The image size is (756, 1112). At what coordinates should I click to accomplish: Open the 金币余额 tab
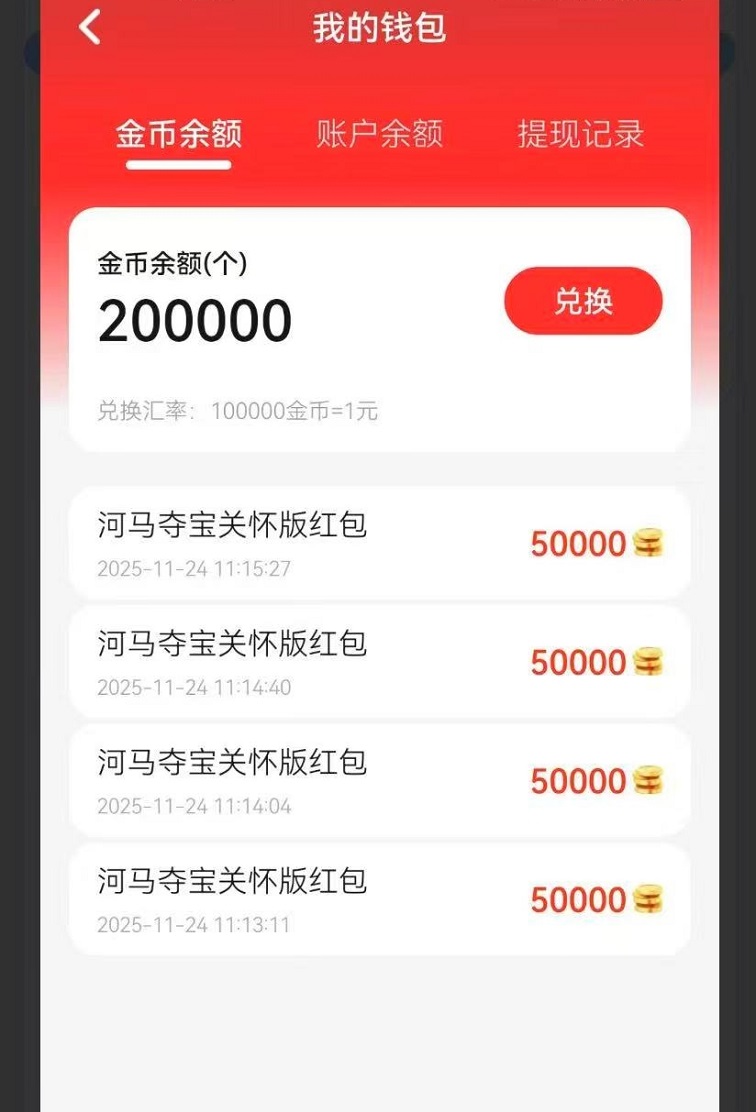pyautogui.click(x=179, y=135)
